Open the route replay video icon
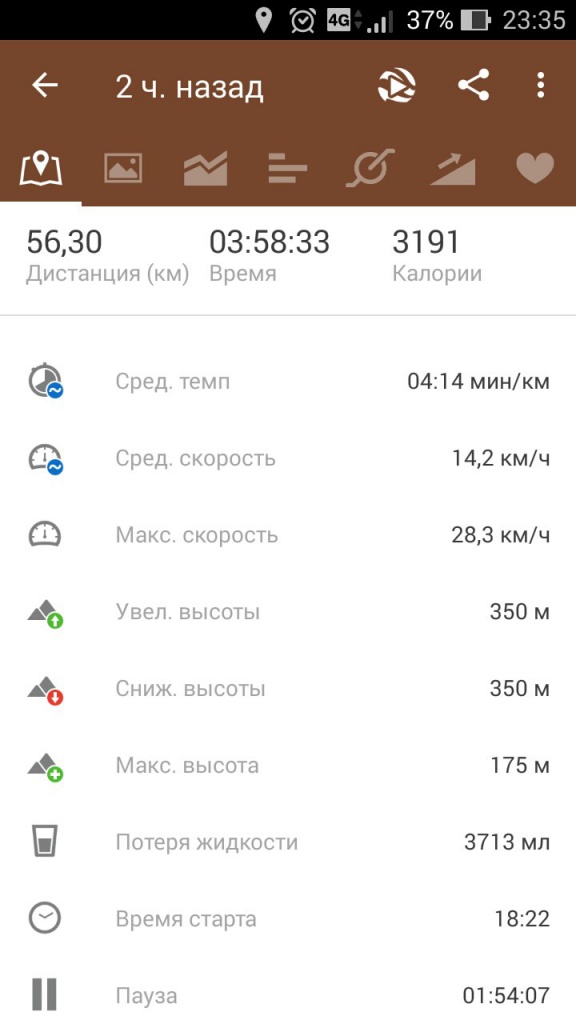The image size is (576, 1024). point(396,86)
